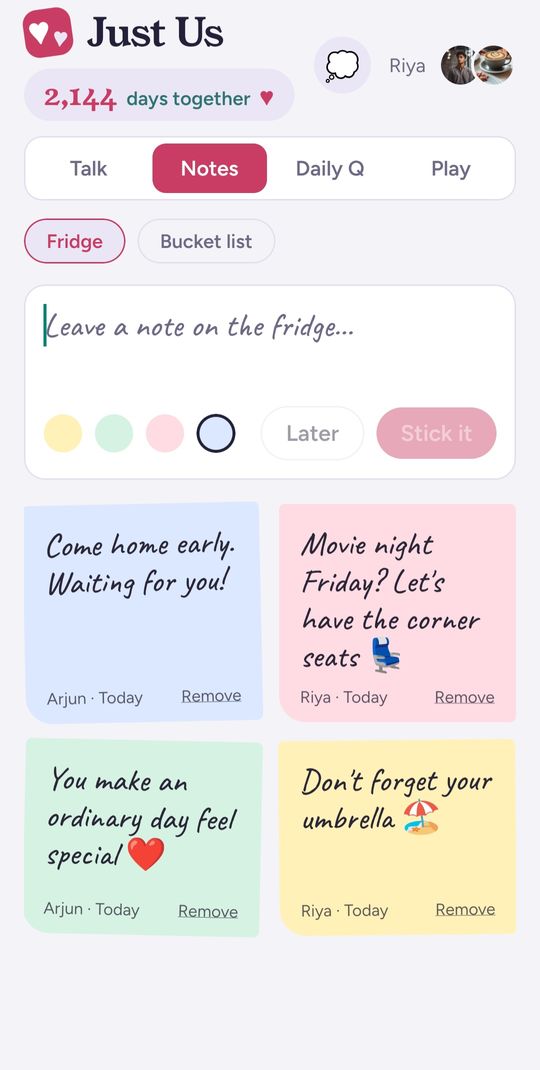540x1070 pixels.
Task: Open Riya's profile avatars
Action: [x=477, y=66]
